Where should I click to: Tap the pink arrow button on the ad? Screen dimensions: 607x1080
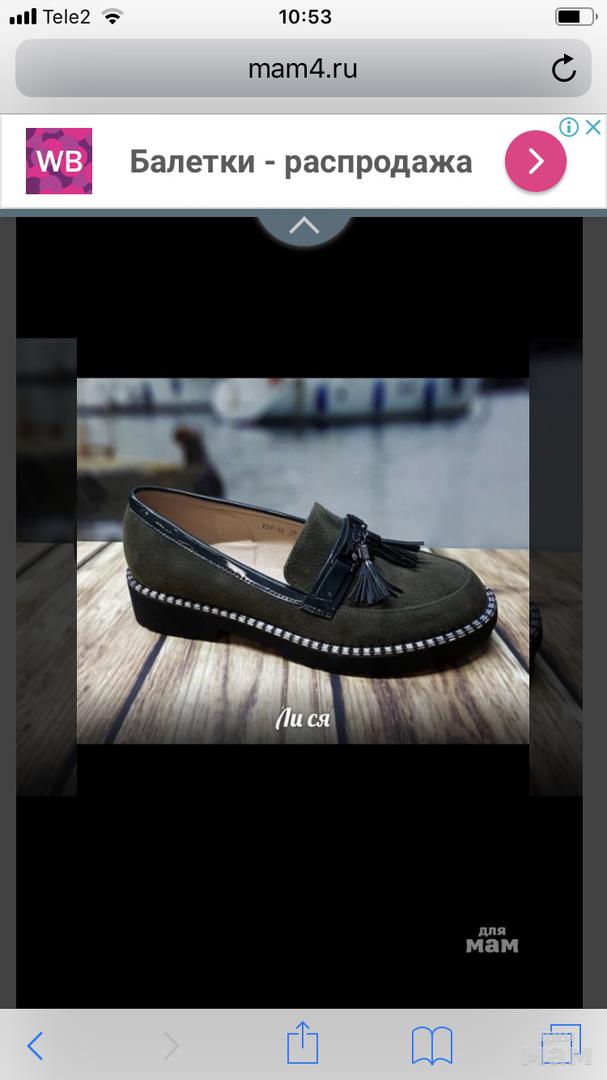coord(535,161)
